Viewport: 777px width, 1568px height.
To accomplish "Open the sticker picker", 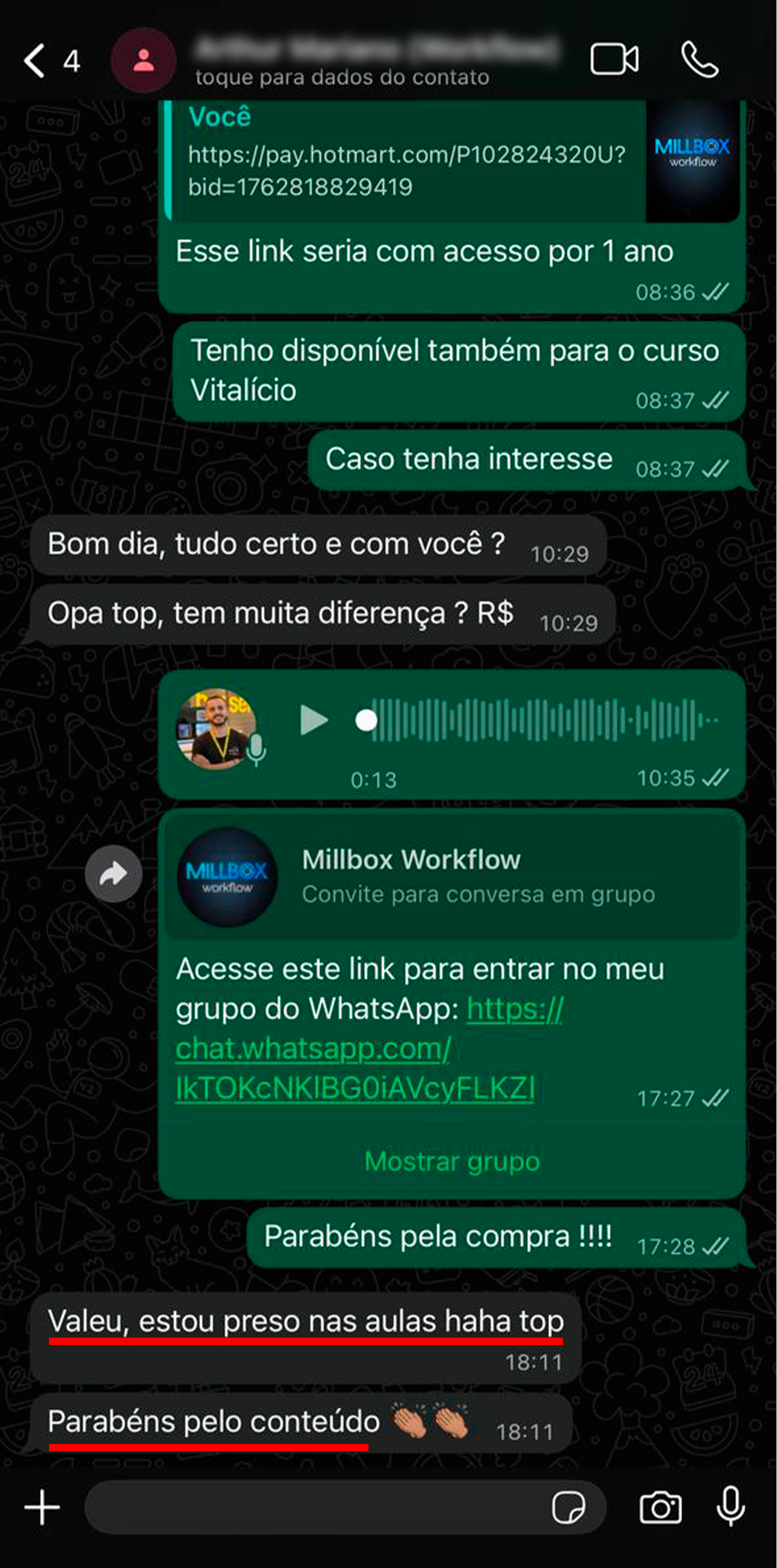I will (568, 1508).
